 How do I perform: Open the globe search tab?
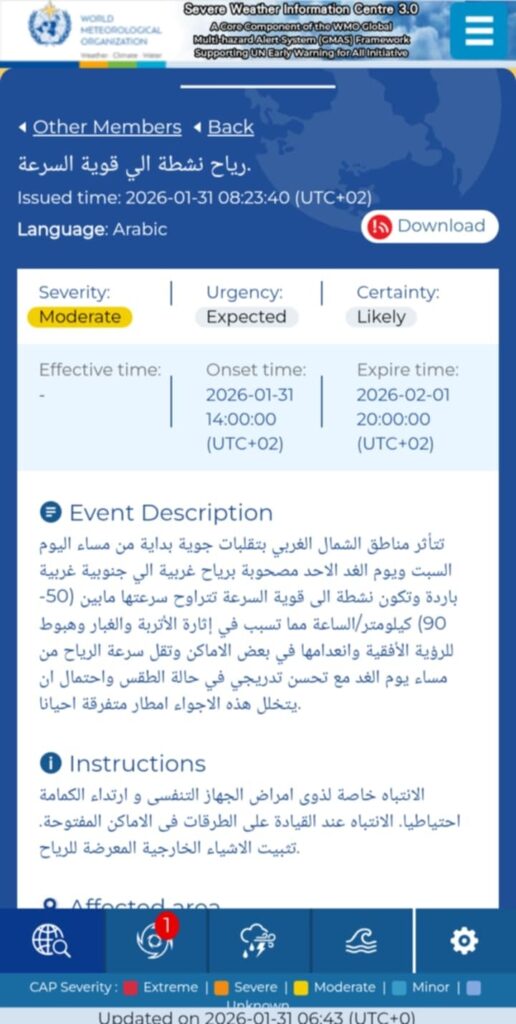tap(52, 941)
